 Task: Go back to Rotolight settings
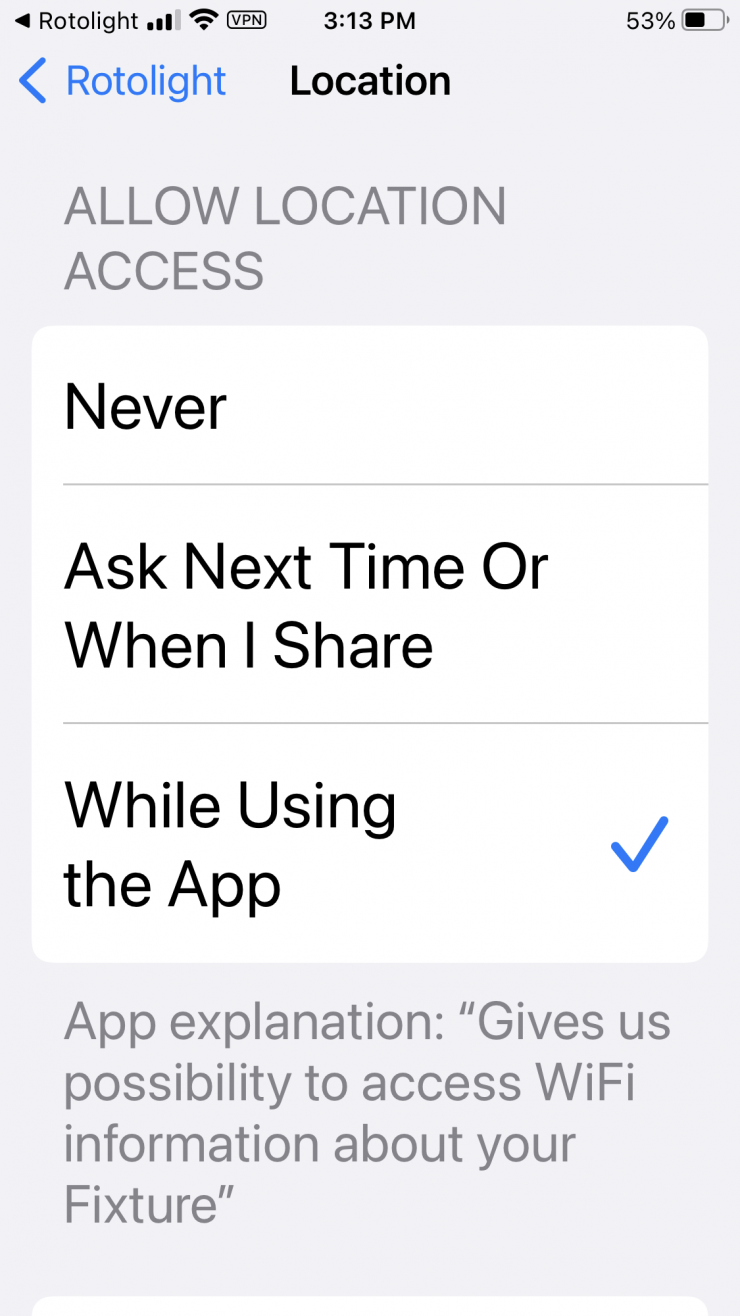[122, 81]
